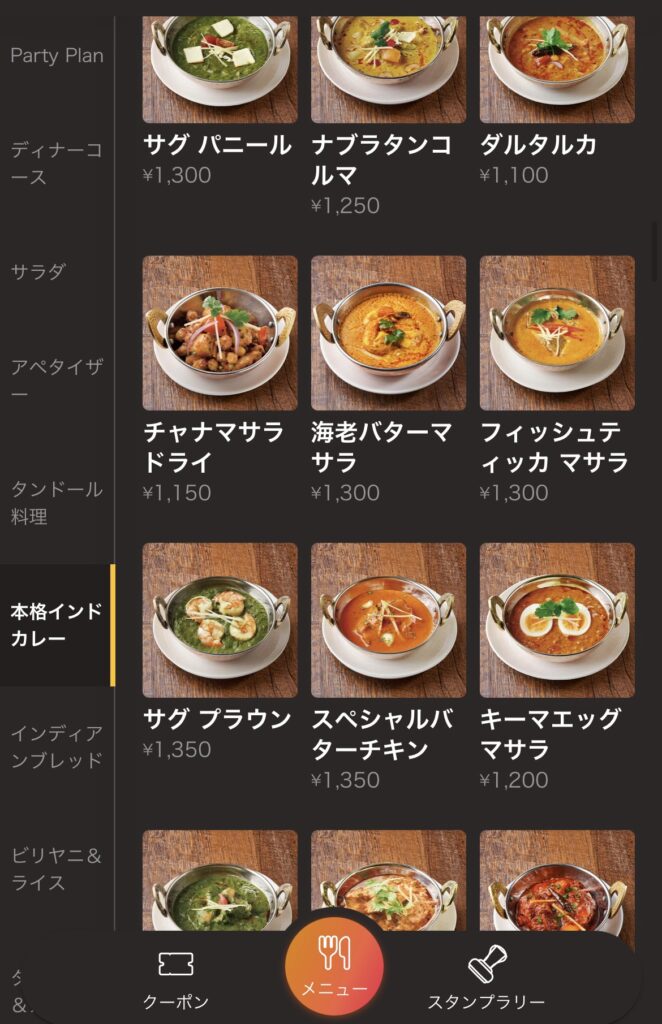Switch to ビリヤニ&ライス category
662x1024 pixels.
click(57, 868)
